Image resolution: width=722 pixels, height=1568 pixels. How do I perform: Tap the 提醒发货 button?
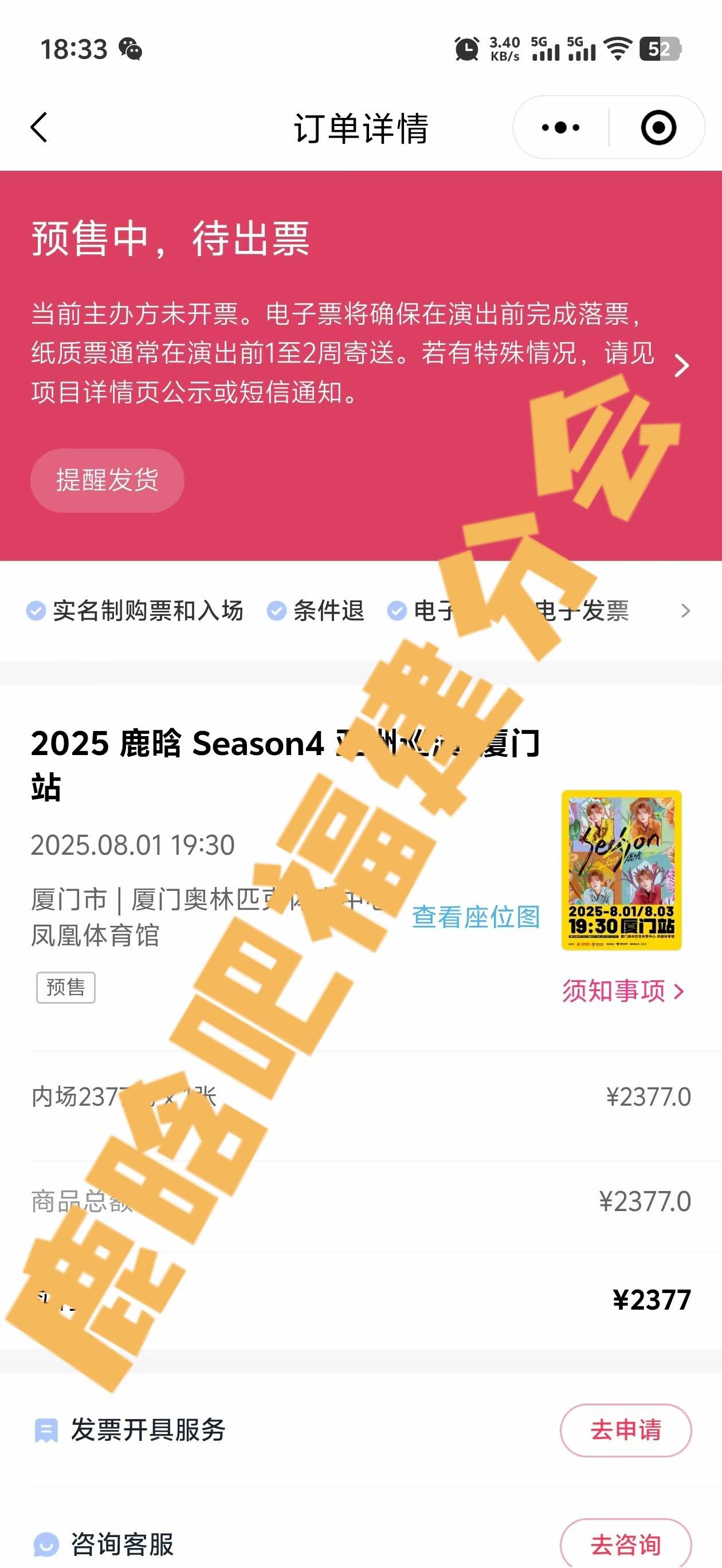pos(107,480)
